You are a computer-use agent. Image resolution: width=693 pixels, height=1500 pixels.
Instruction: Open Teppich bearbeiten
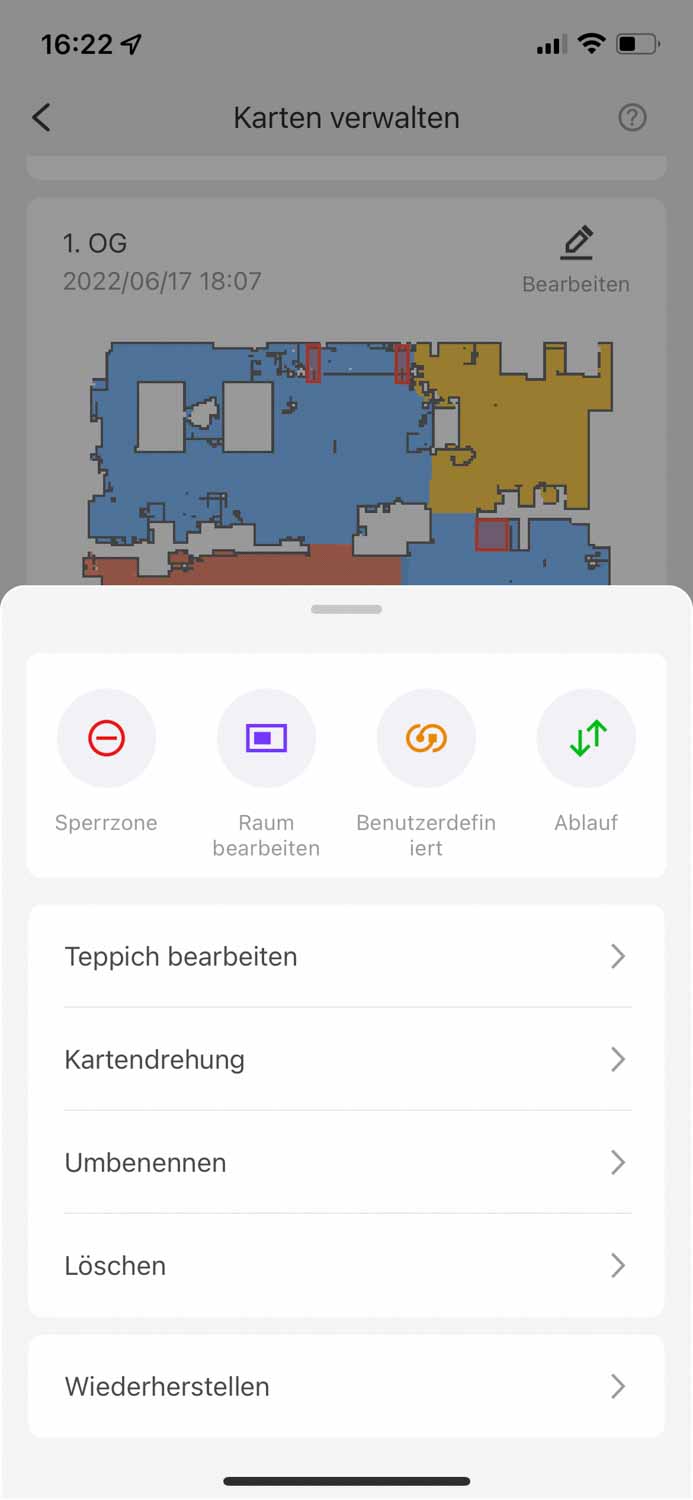coord(346,957)
